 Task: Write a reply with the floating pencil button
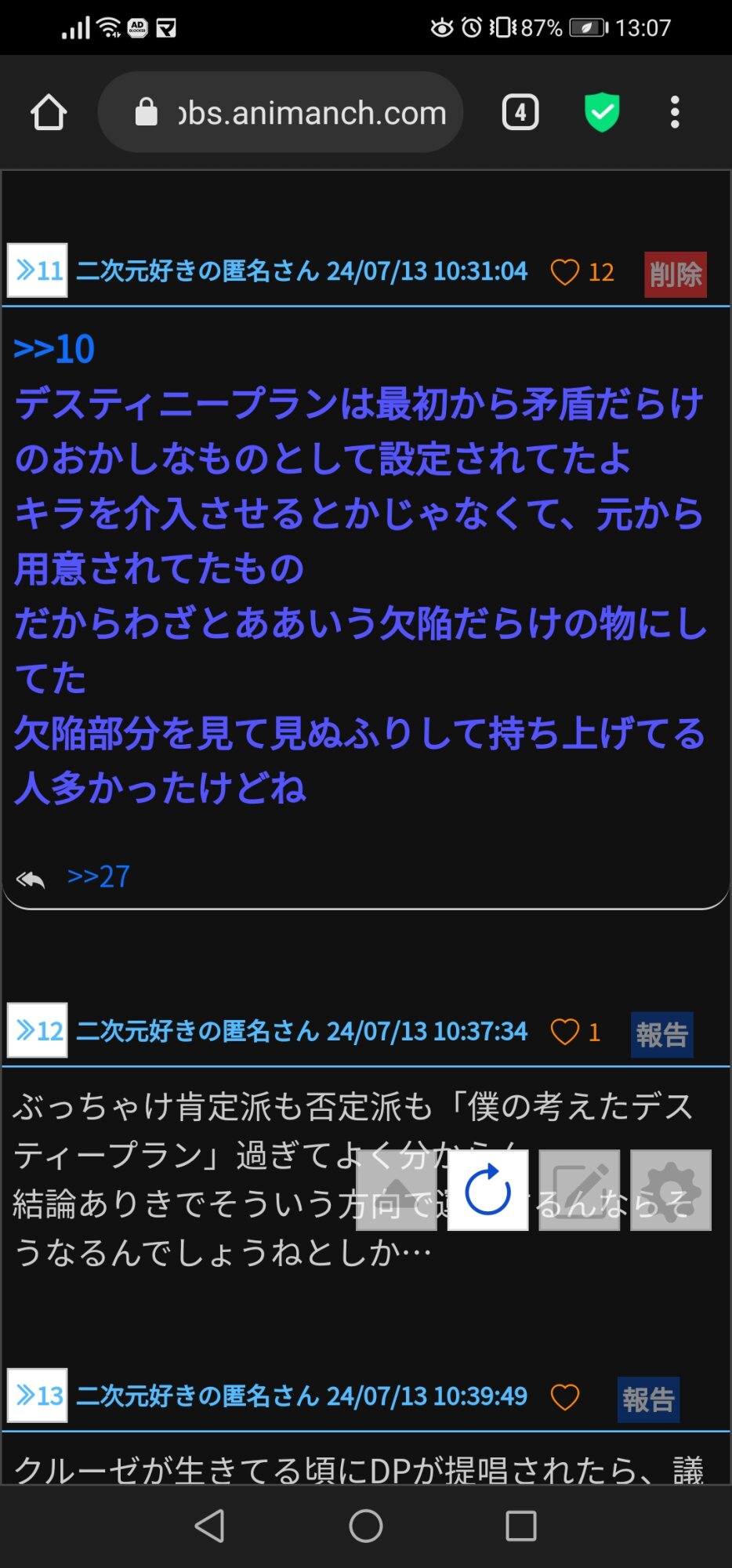579,1190
